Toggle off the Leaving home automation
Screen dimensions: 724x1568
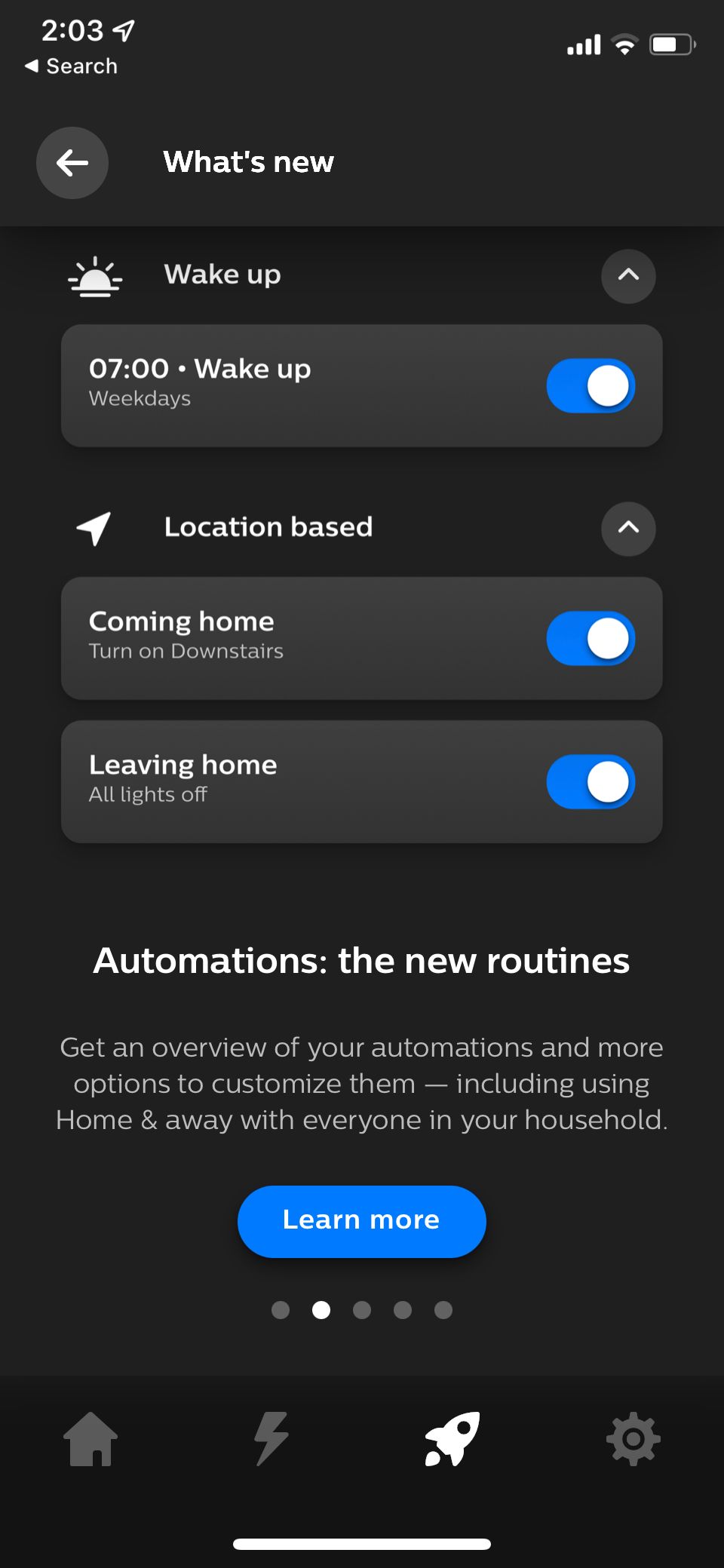coord(591,781)
